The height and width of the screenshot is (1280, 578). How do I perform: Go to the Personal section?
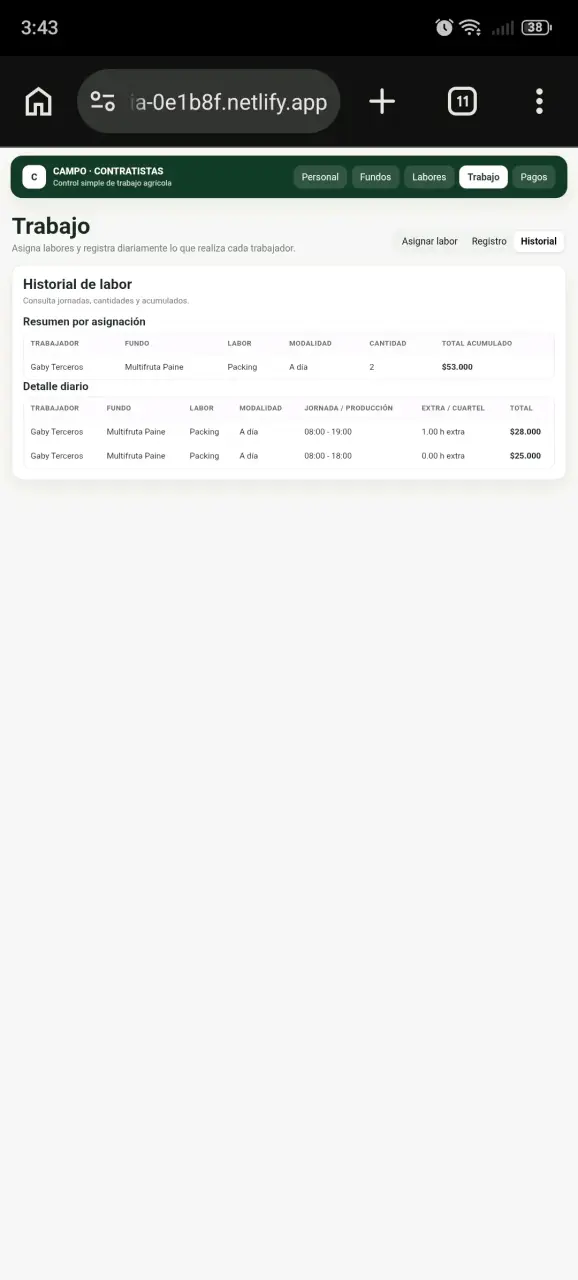point(320,177)
